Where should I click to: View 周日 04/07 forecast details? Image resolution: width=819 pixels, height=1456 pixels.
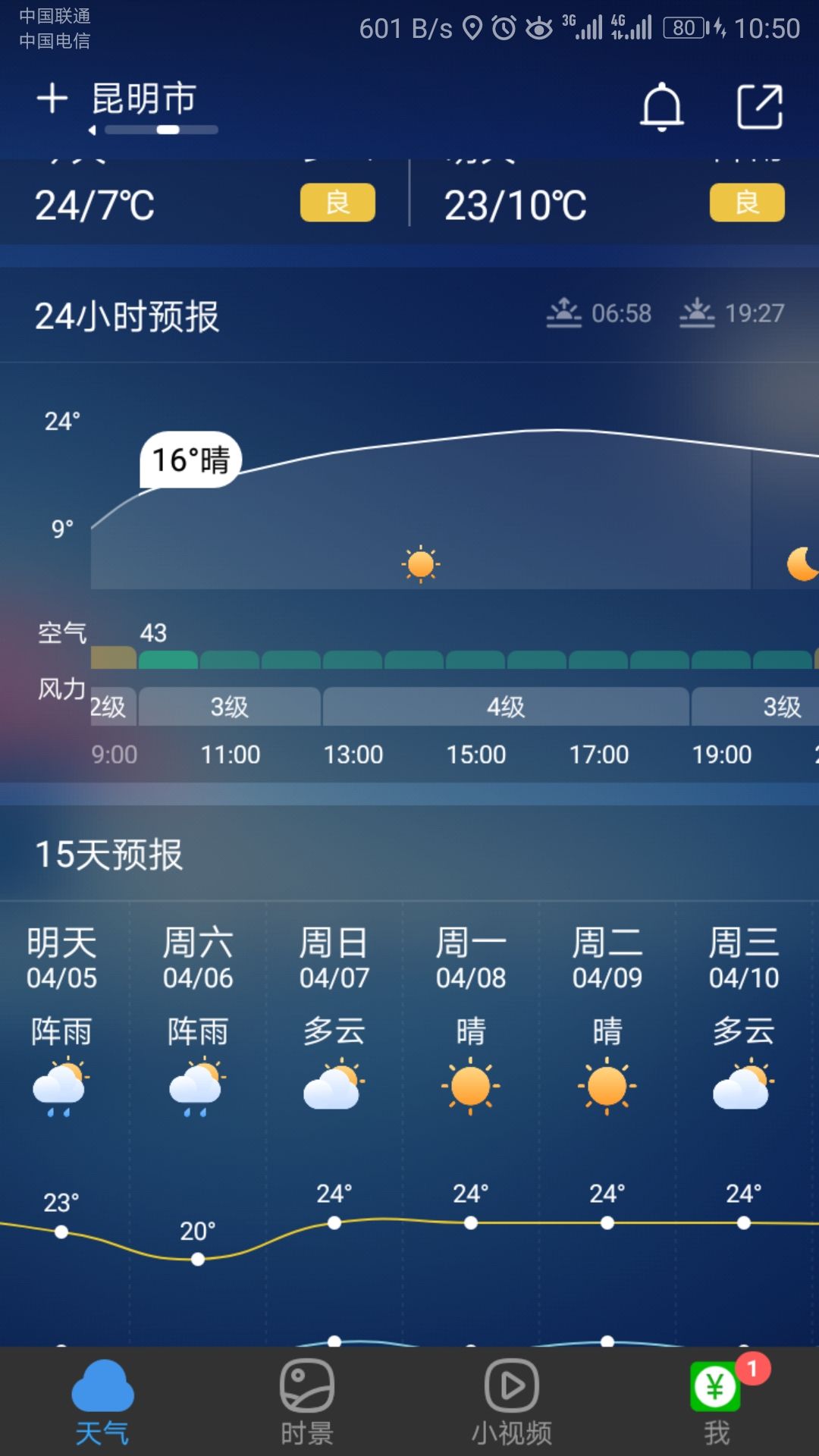coord(334,1122)
